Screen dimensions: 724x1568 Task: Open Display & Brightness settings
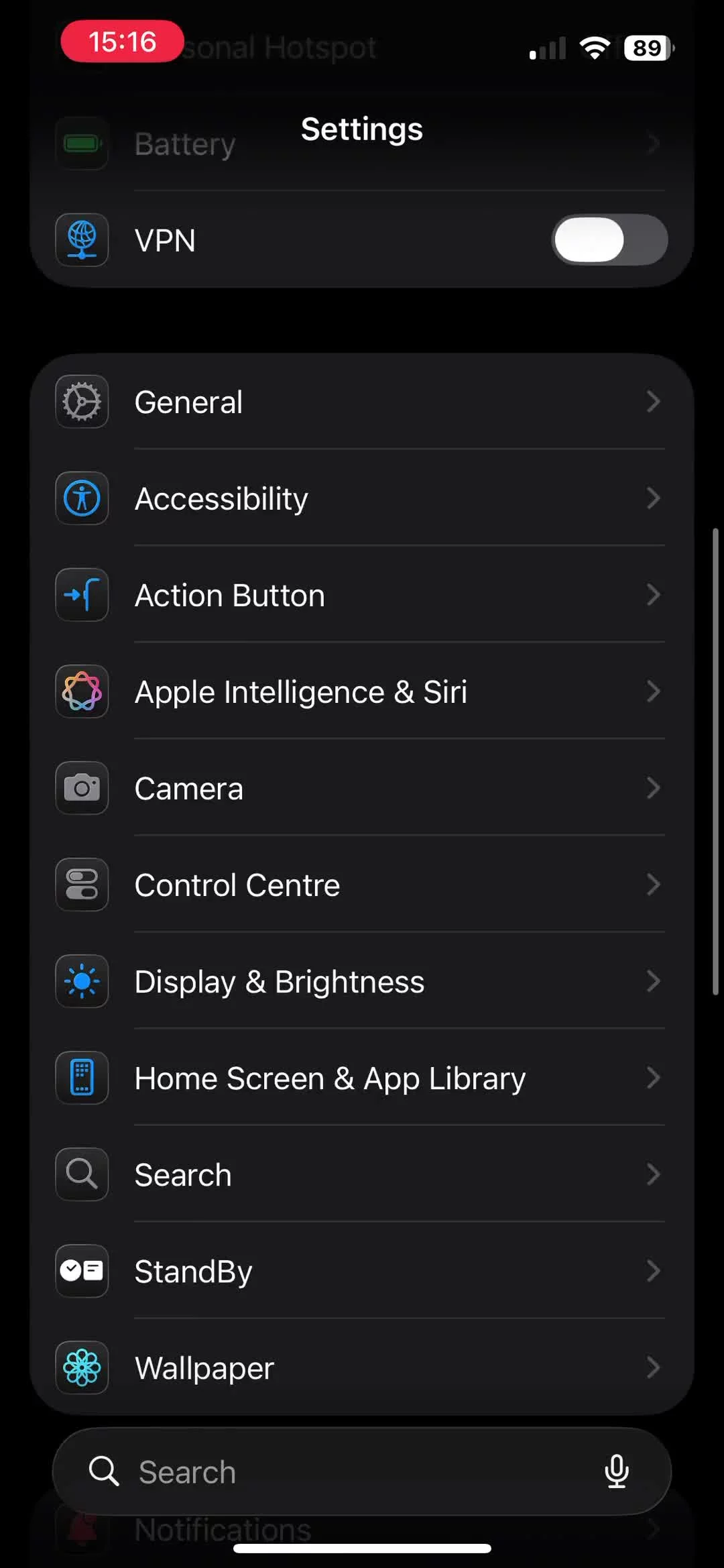[x=362, y=982]
